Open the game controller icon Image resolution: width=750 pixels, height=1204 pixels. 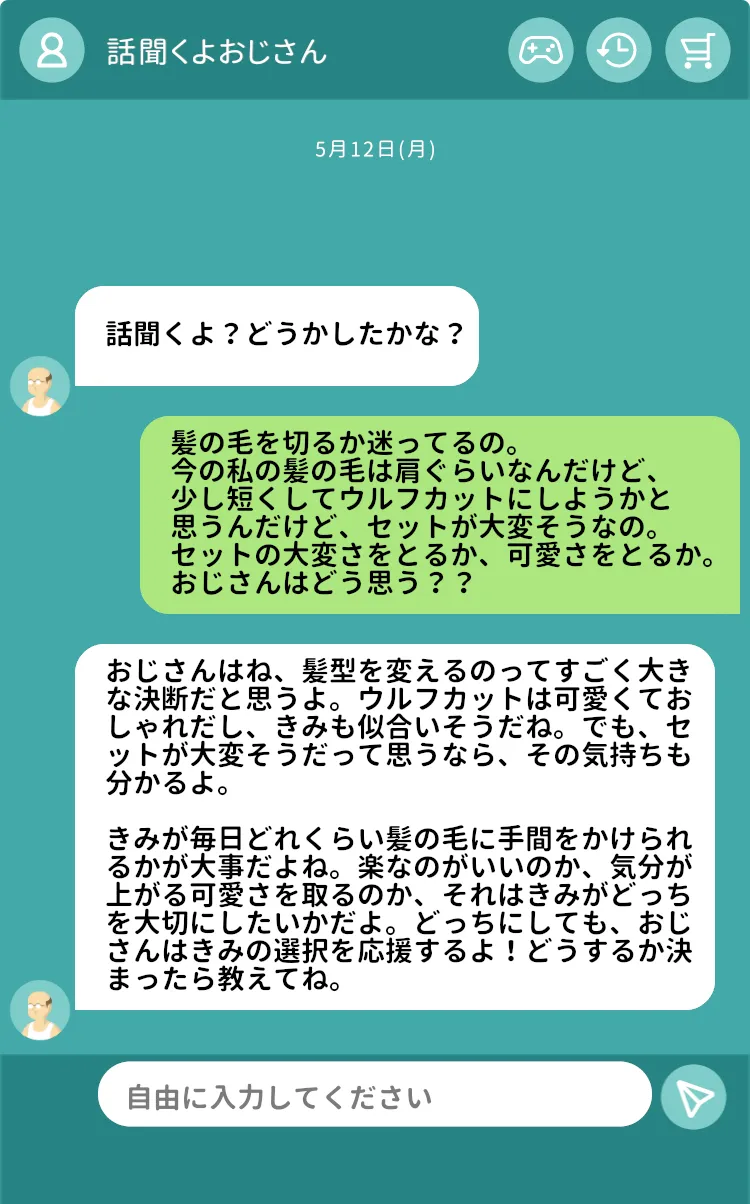(x=541, y=50)
